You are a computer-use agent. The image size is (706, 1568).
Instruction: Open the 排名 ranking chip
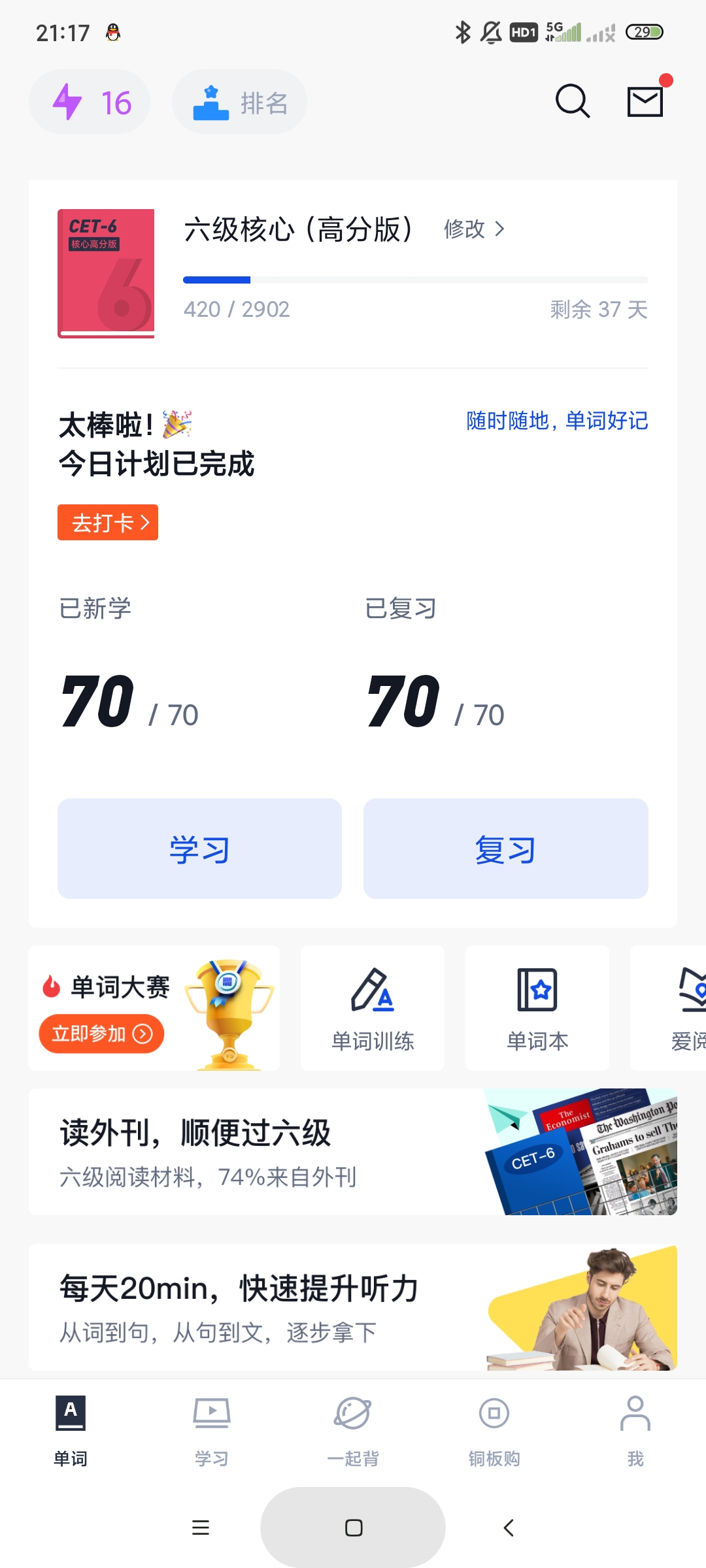[239, 103]
